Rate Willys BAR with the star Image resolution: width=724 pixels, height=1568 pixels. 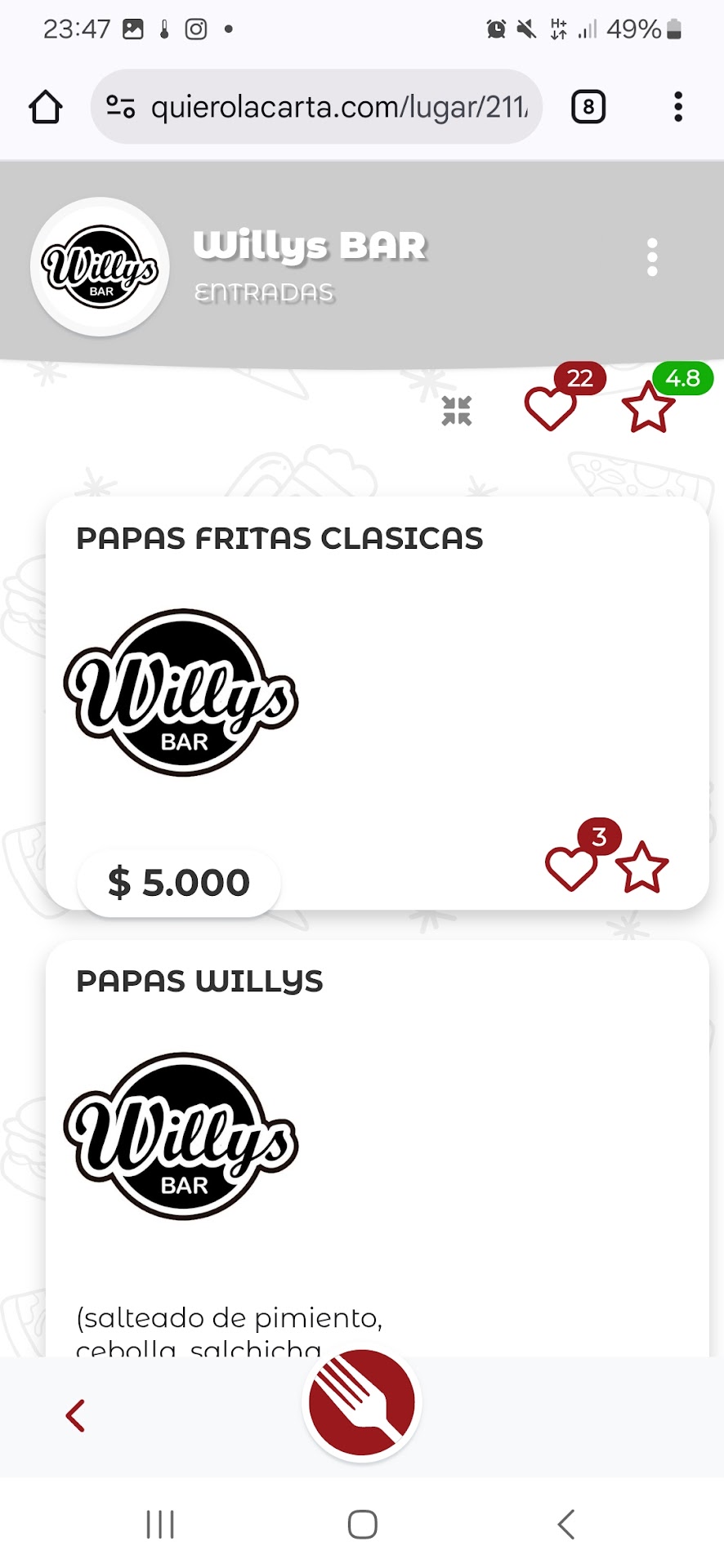coord(648,407)
